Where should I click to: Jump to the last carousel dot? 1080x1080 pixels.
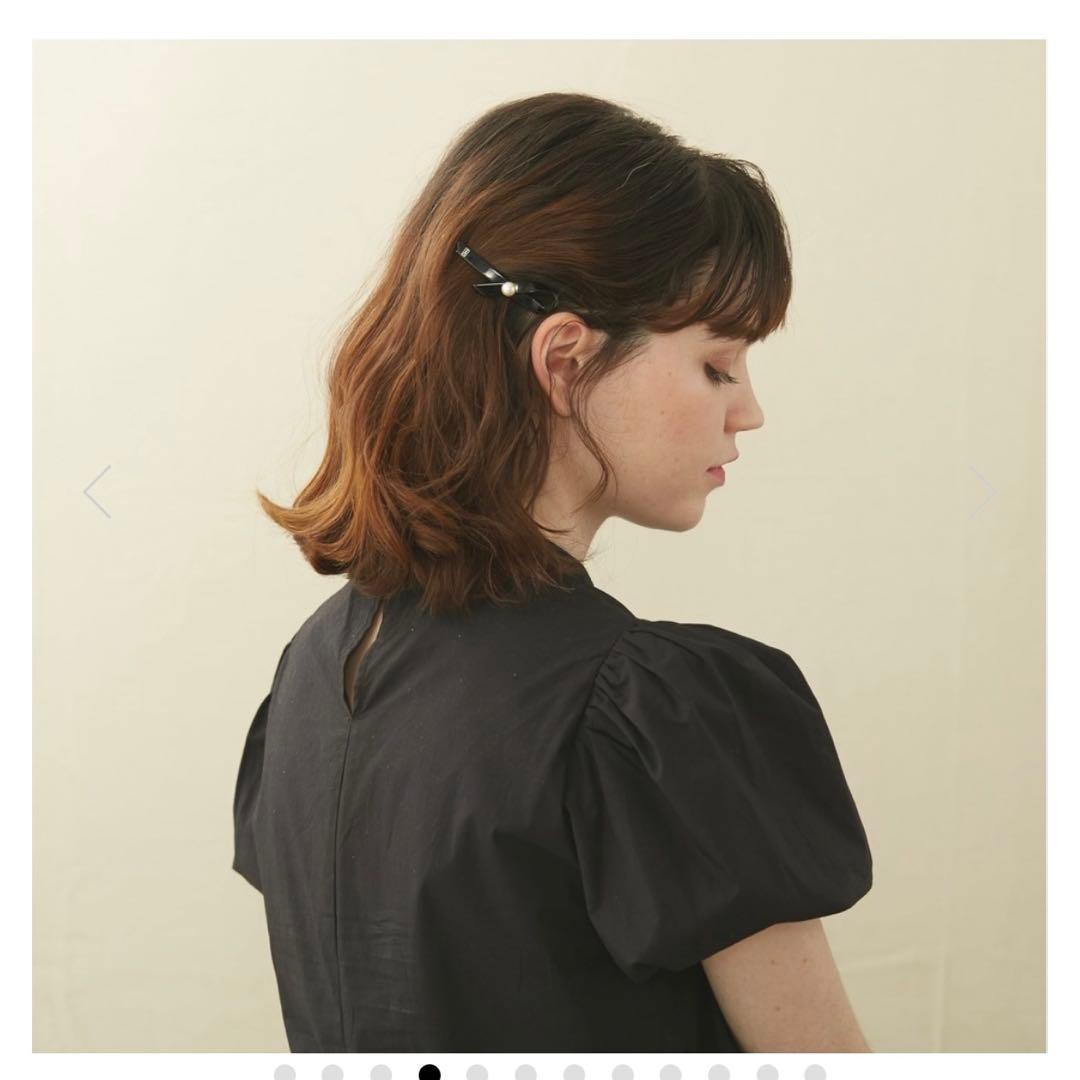815,1073
